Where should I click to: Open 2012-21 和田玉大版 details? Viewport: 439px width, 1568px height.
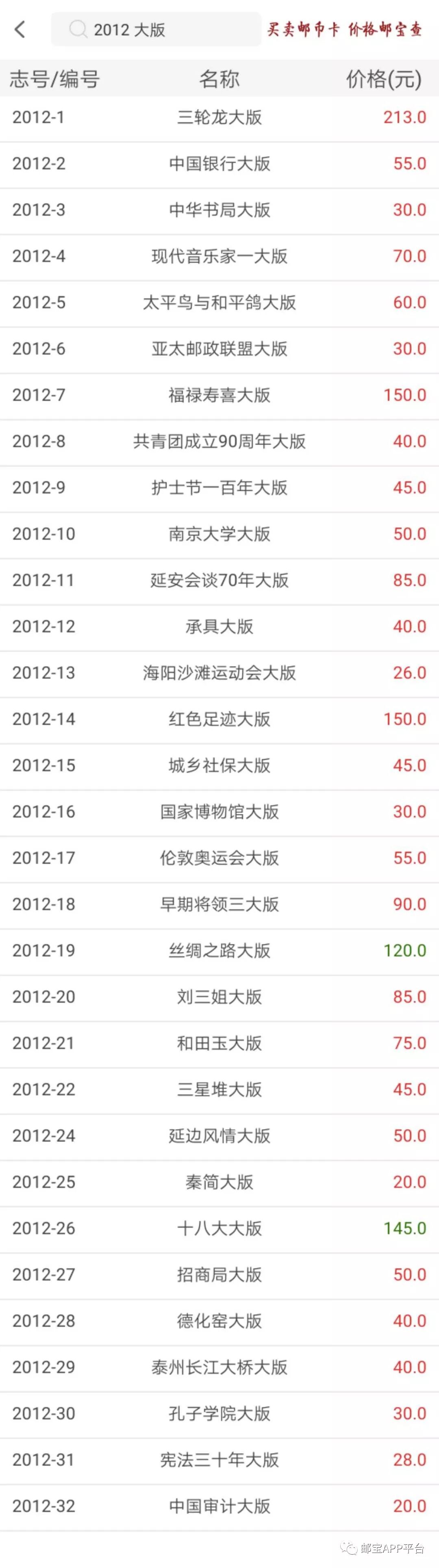(219, 1043)
